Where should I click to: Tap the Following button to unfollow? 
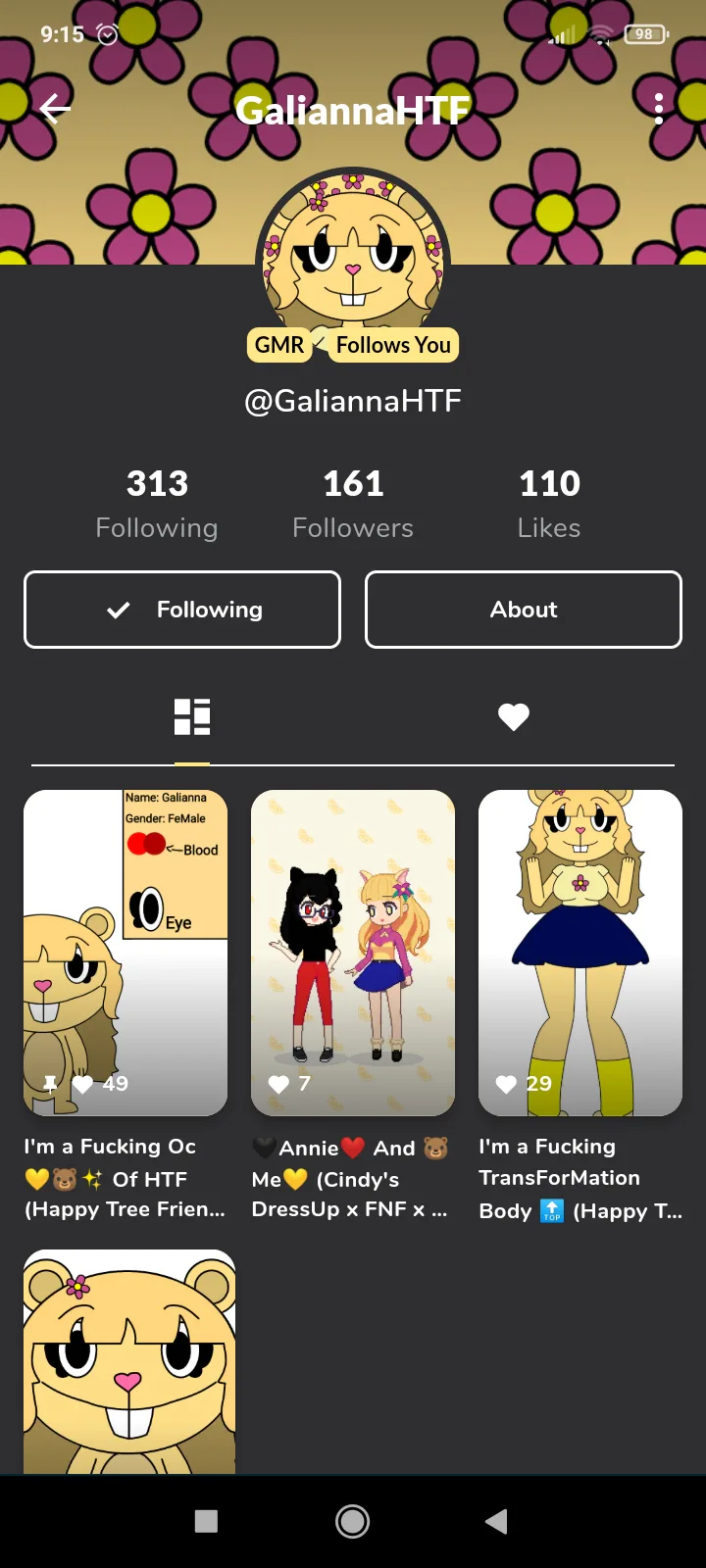coord(182,610)
